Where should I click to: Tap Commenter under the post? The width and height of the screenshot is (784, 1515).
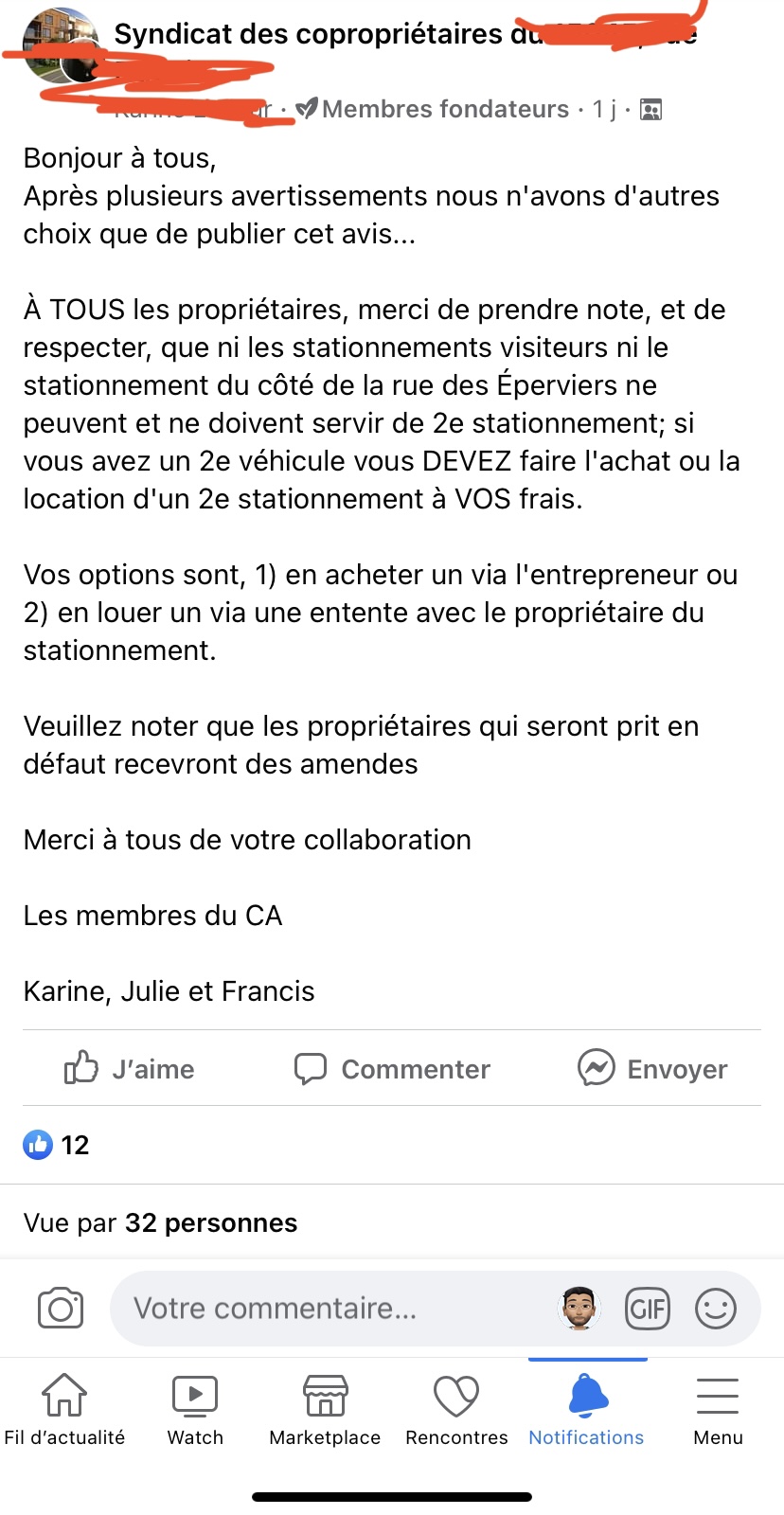tap(392, 1068)
